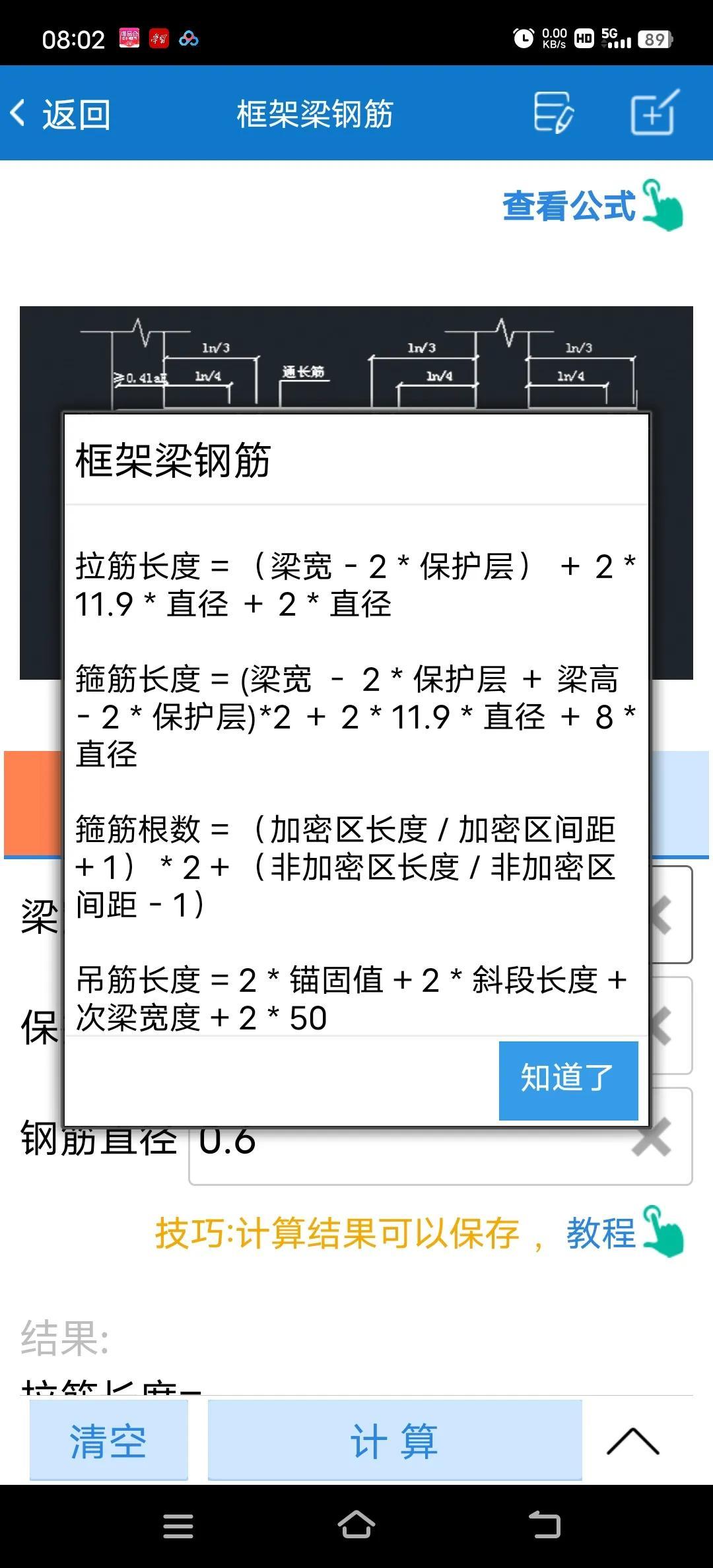Dismiss the dialog with 知道了
The image size is (713, 1568).
(x=568, y=1080)
